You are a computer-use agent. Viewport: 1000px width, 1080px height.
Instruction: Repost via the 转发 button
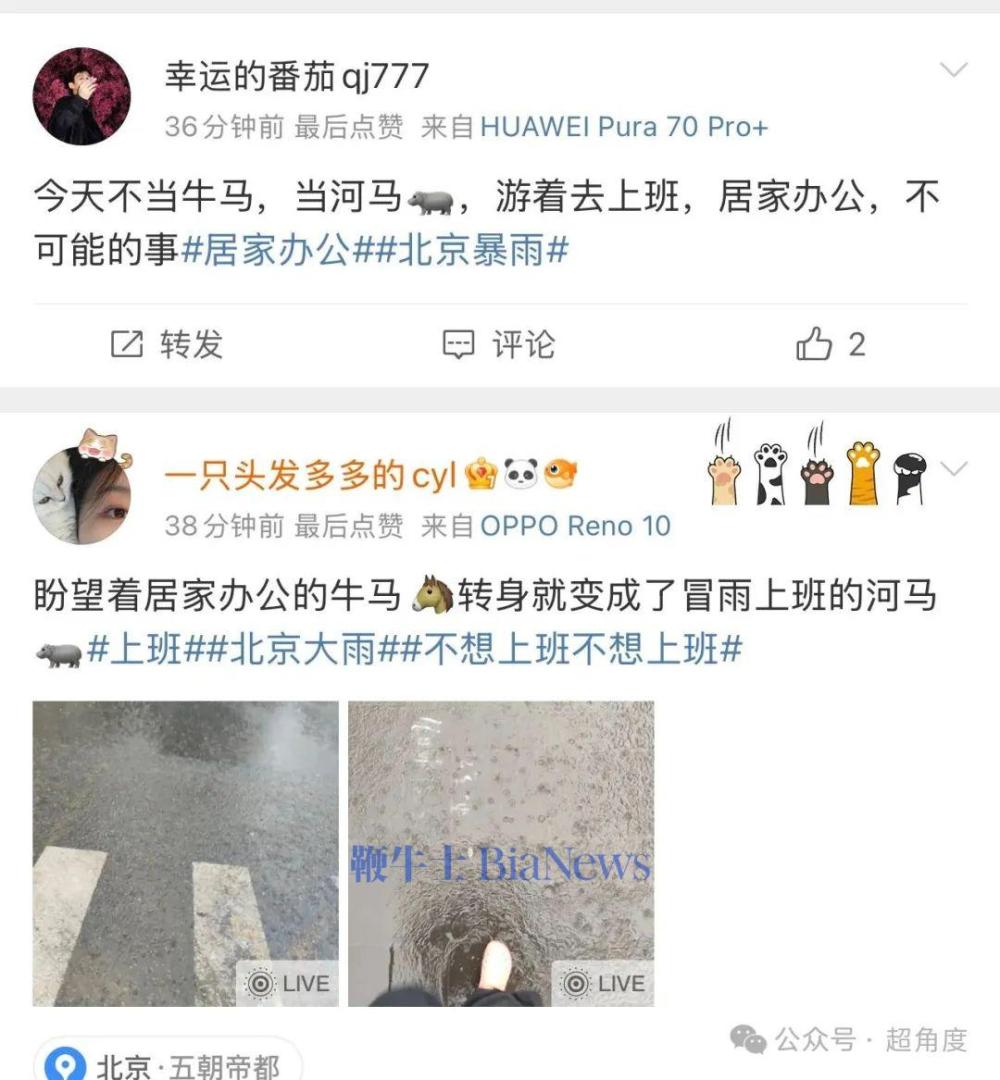166,345
